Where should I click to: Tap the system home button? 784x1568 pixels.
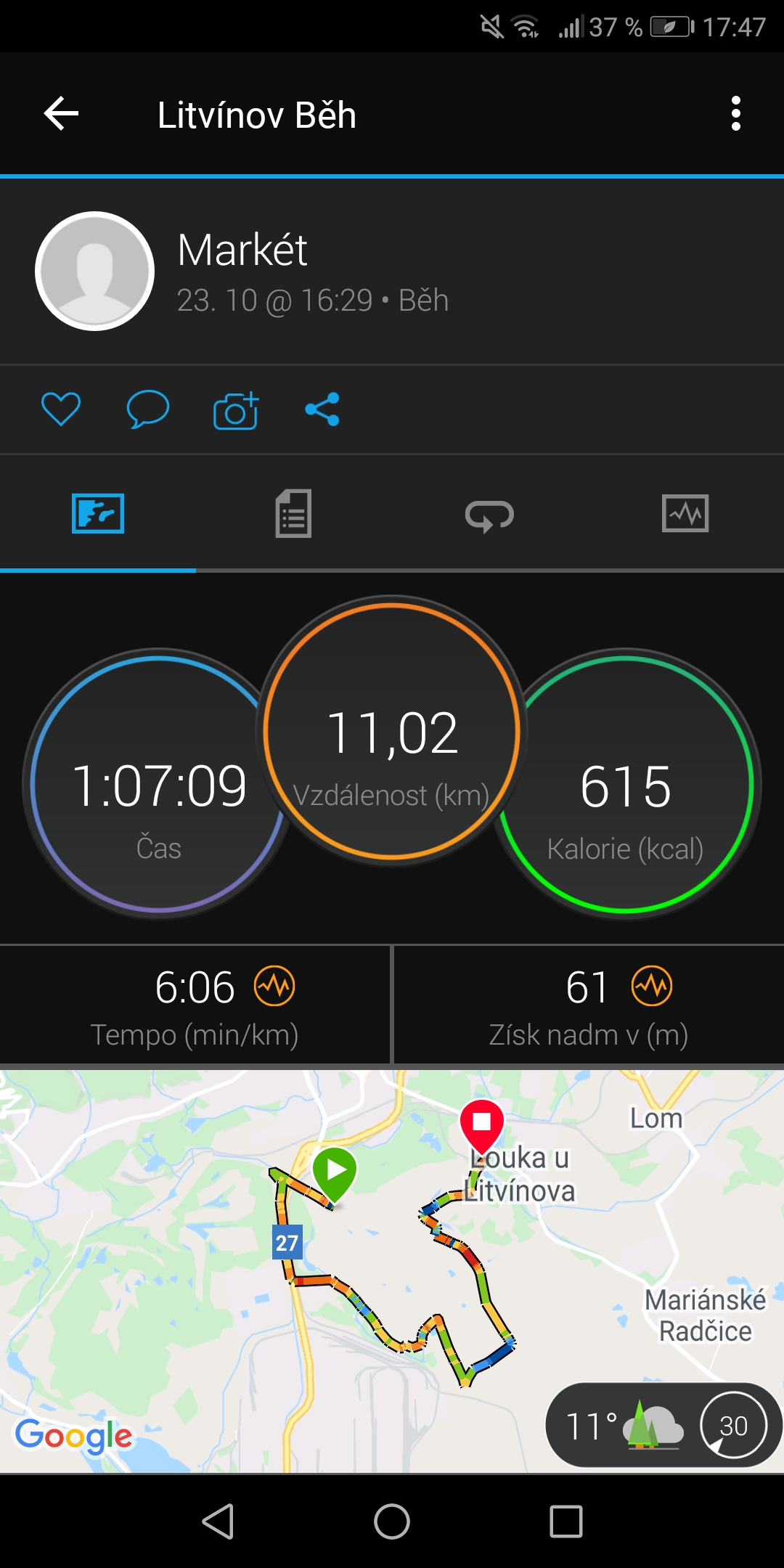pyautogui.click(x=392, y=1522)
